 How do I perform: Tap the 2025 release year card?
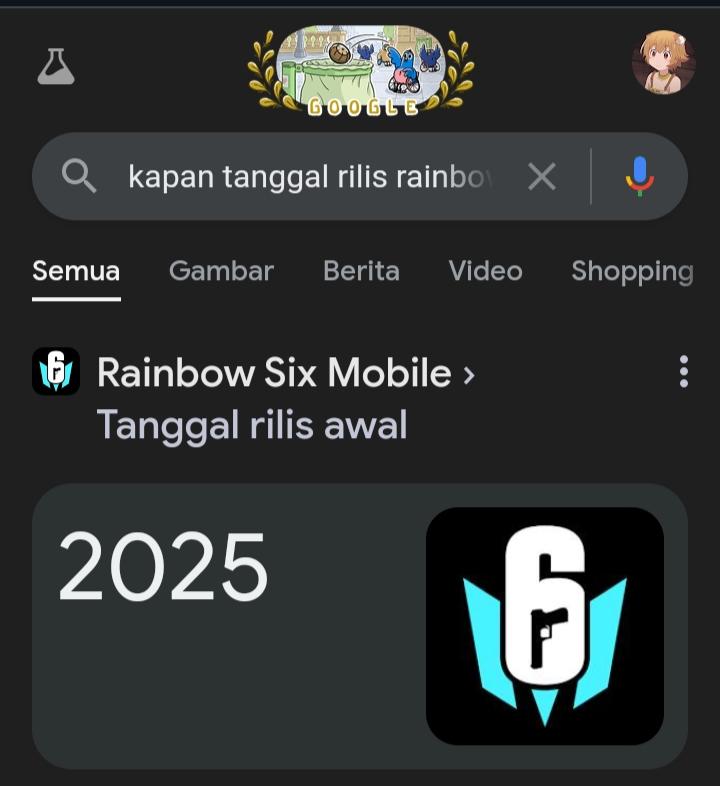(163, 567)
